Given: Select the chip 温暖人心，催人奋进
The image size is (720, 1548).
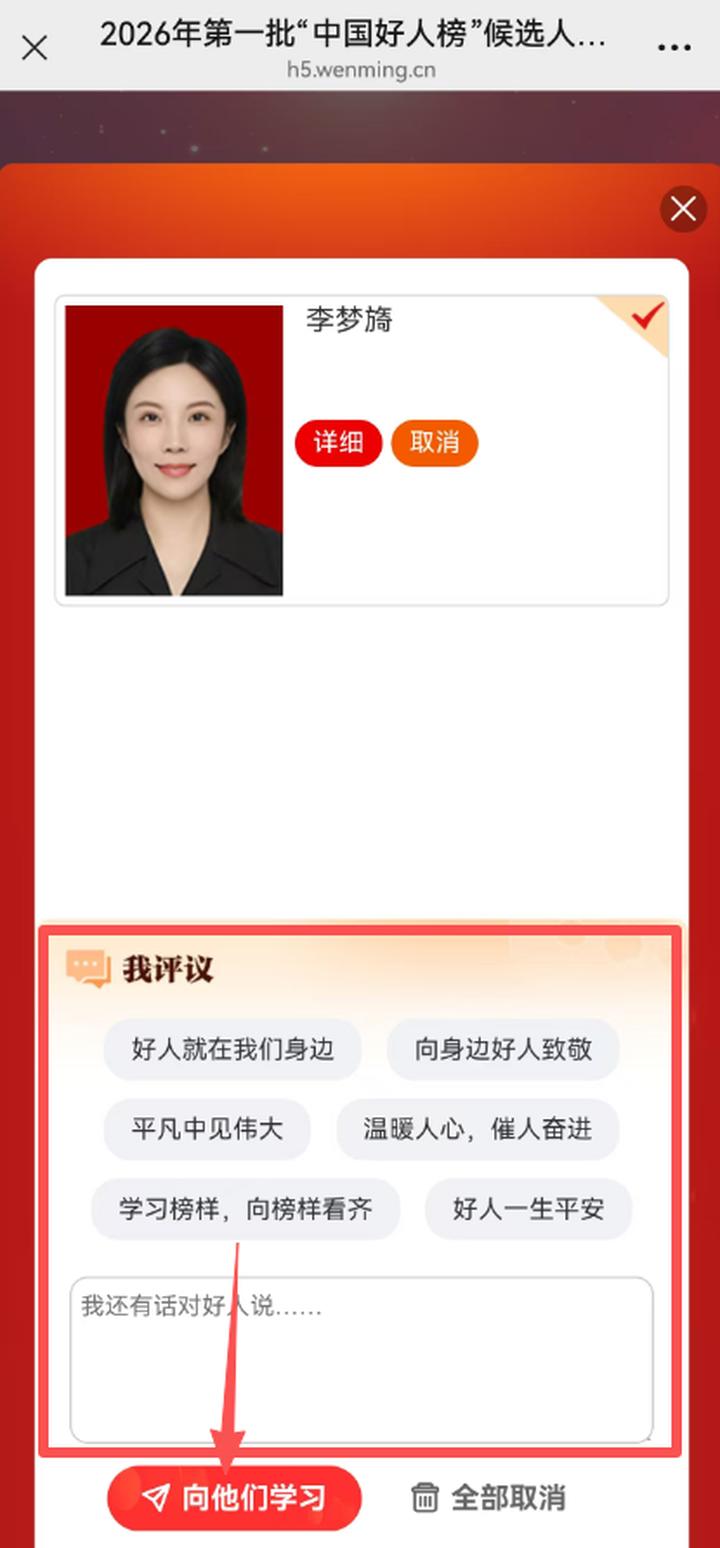Looking at the screenshot, I should (477, 1129).
